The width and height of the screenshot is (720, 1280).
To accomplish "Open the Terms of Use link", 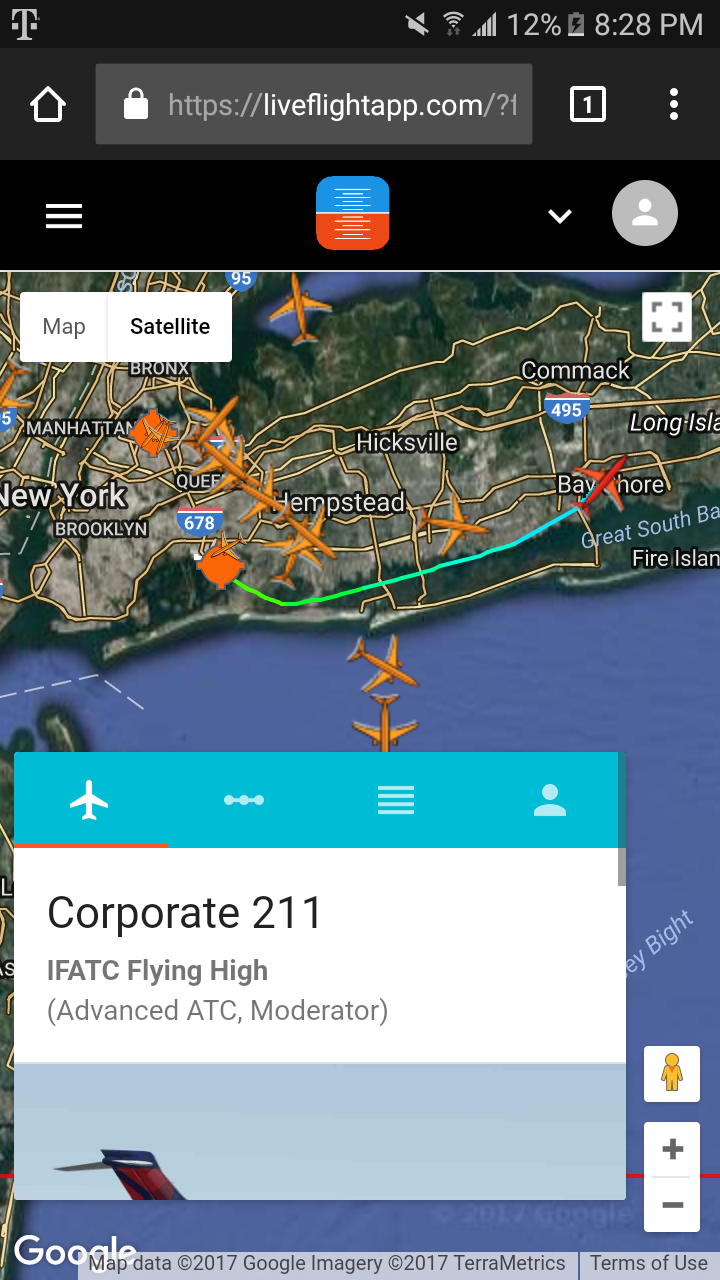I will [x=648, y=1263].
